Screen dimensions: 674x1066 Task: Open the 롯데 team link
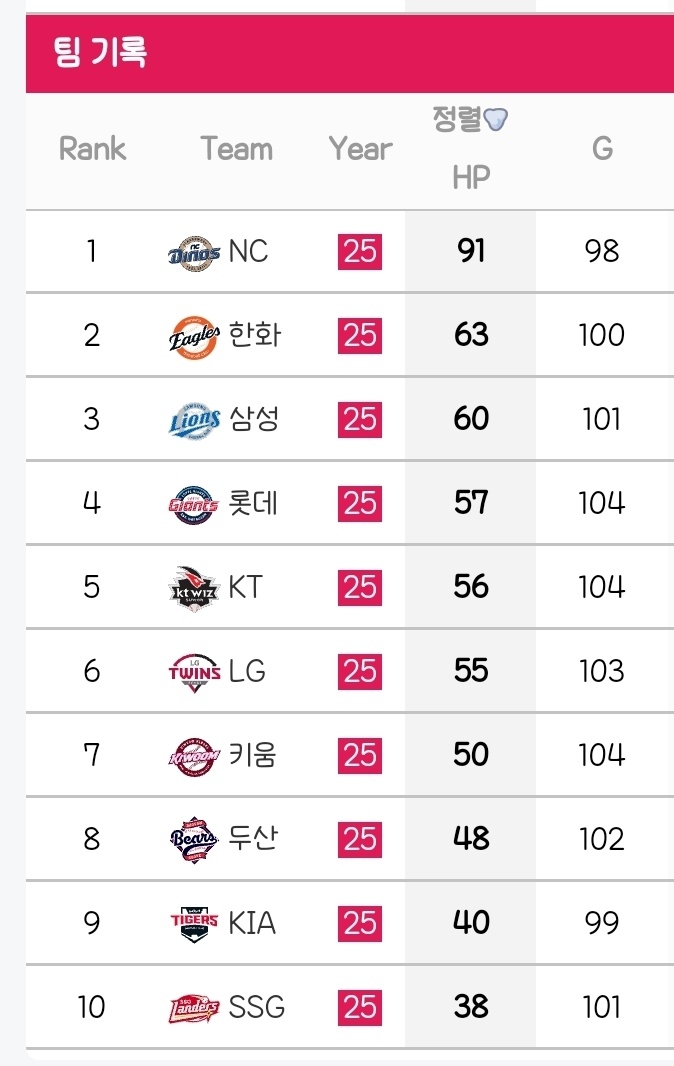point(253,503)
